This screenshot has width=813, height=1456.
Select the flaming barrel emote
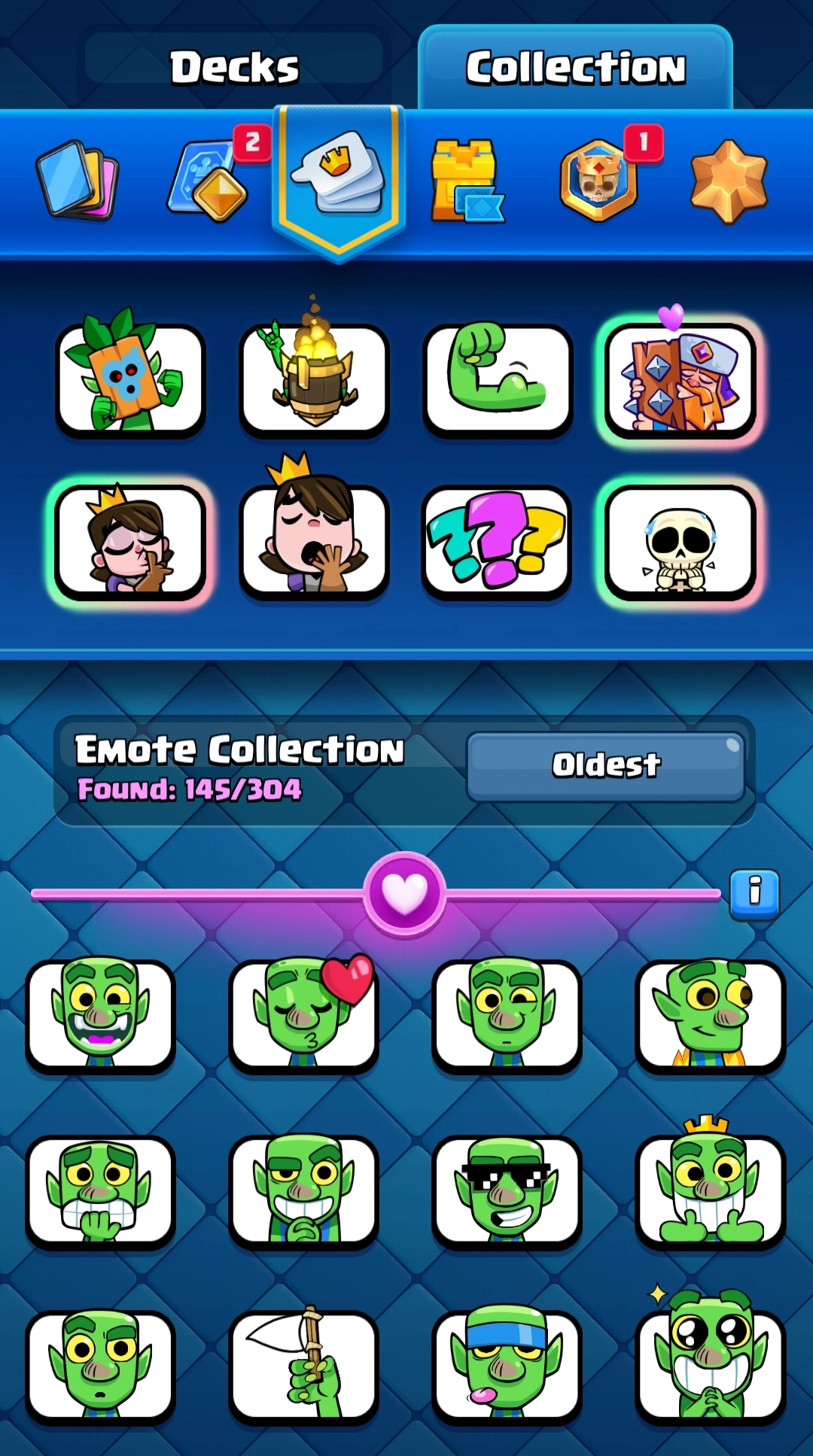pyautogui.click(x=314, y=380)
